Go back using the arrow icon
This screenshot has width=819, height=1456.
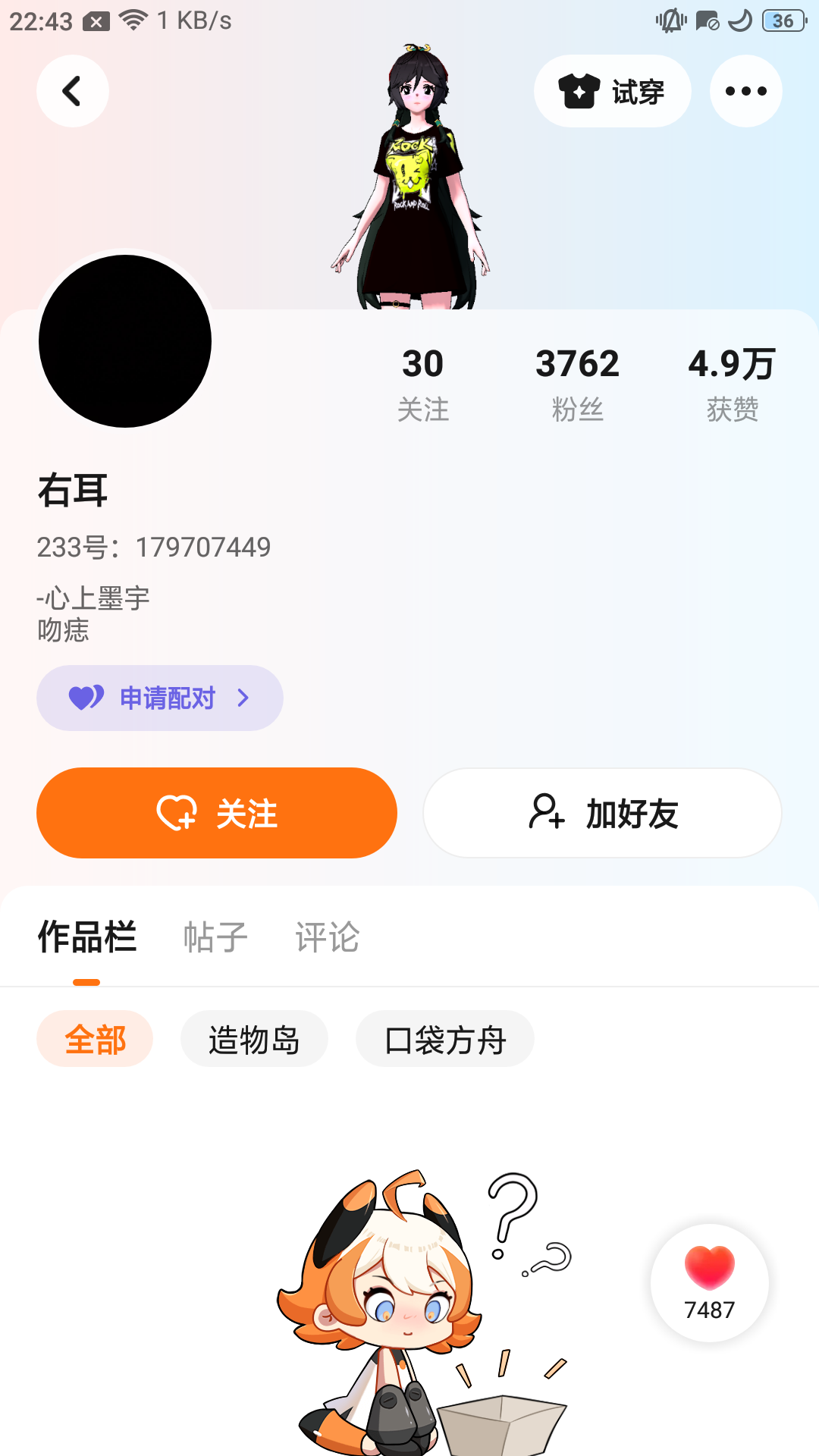coord(72,91)
